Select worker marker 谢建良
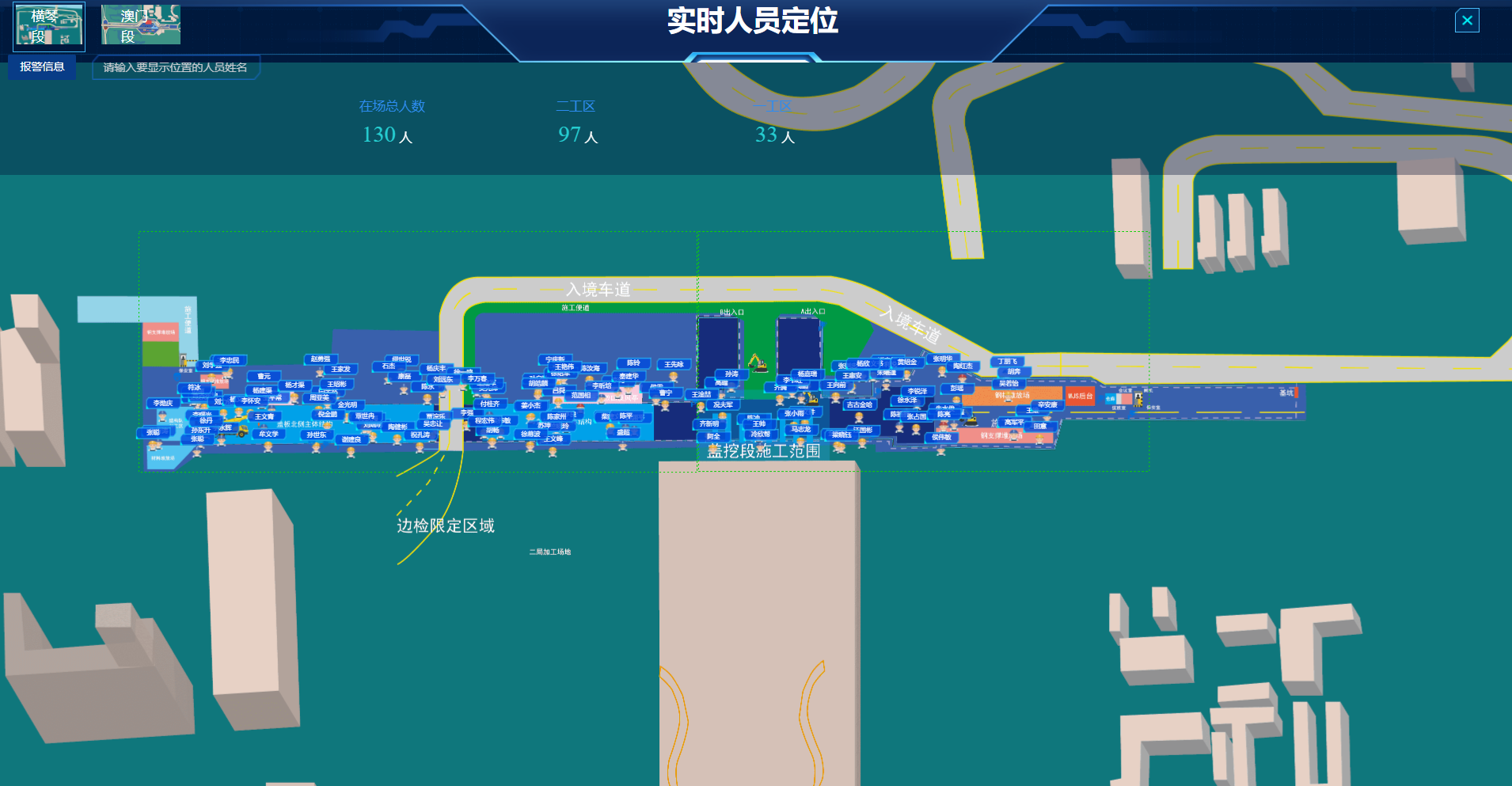Viewport: 1512px width, 786px height. click(x=351, y=440)
